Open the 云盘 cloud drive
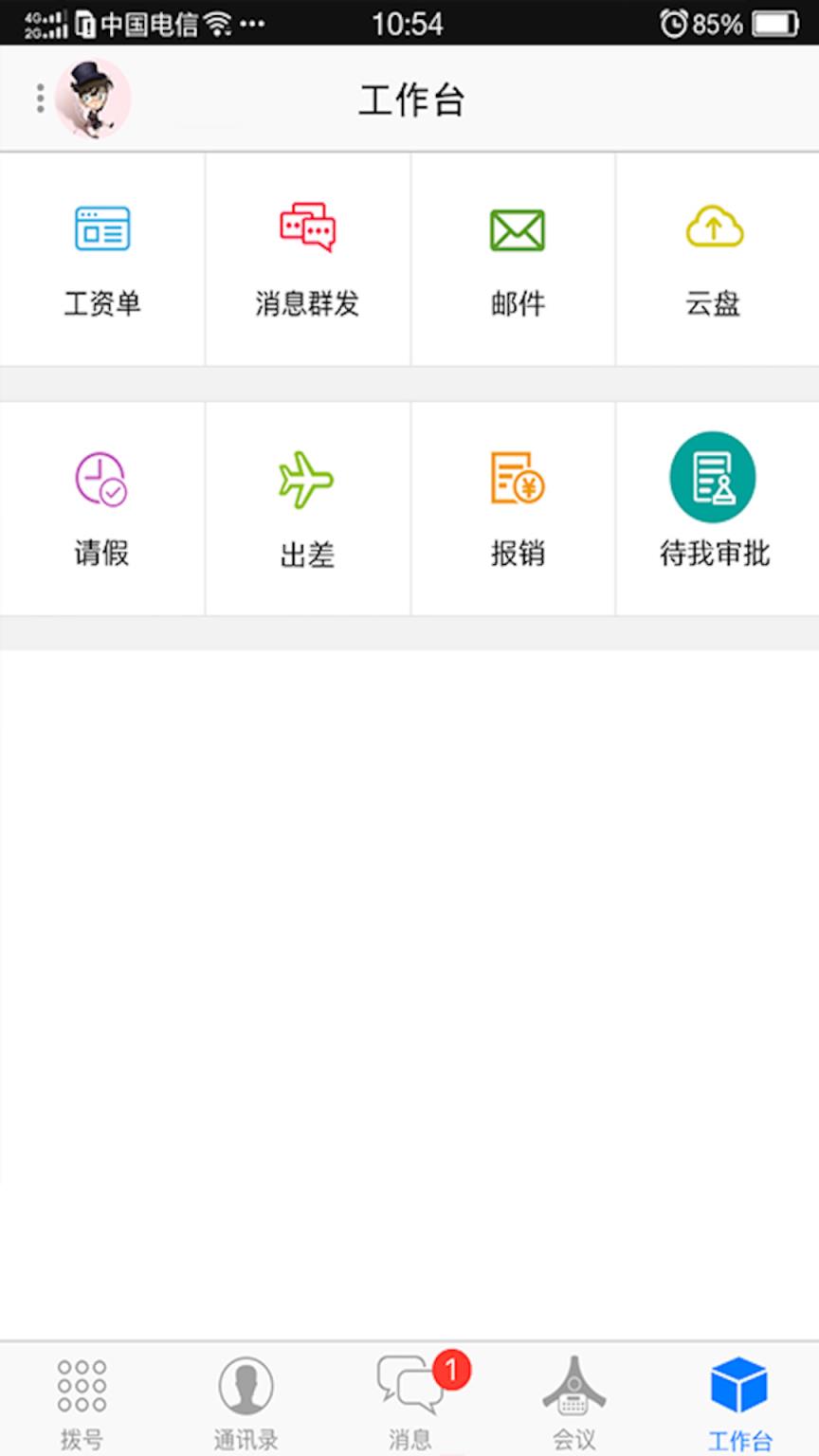This screenshot has width=819, height=1456. click(x=716, y=259)
